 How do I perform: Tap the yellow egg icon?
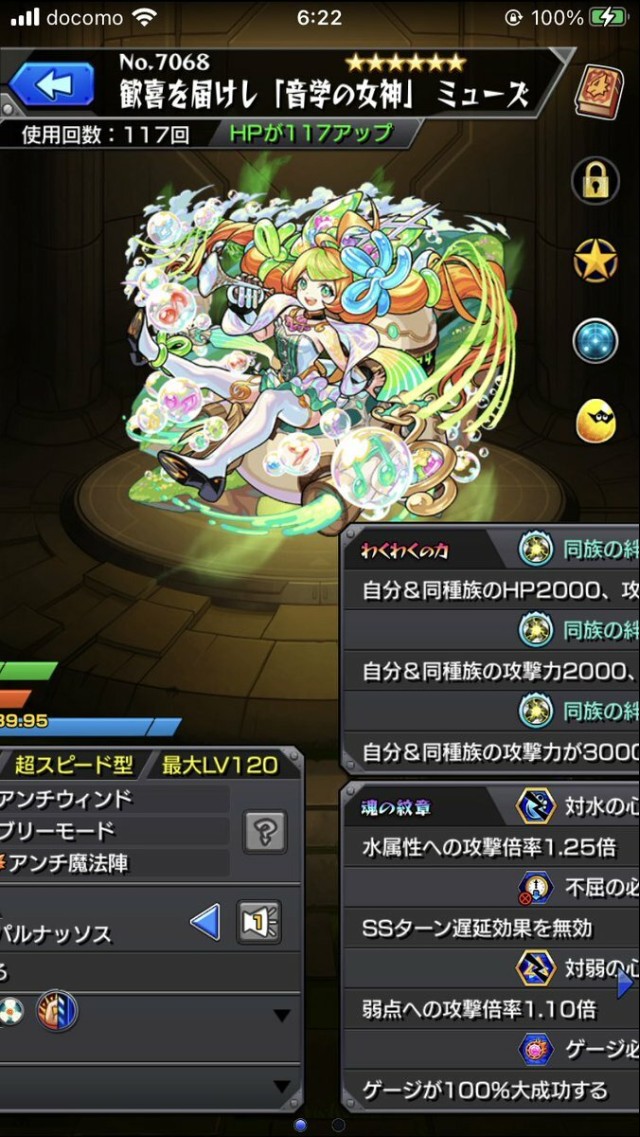[595, 421]
